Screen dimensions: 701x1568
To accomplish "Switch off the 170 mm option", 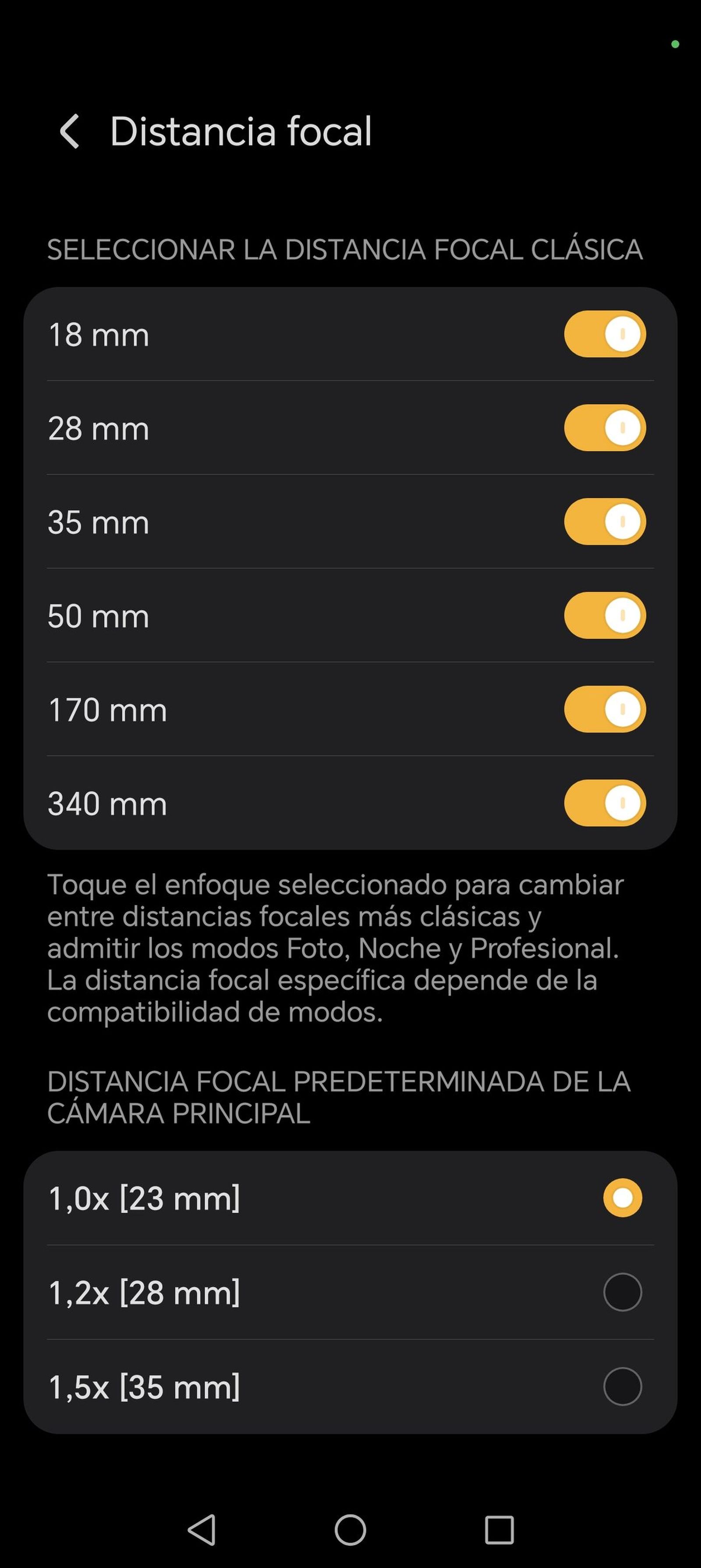I will click(604, 708).
